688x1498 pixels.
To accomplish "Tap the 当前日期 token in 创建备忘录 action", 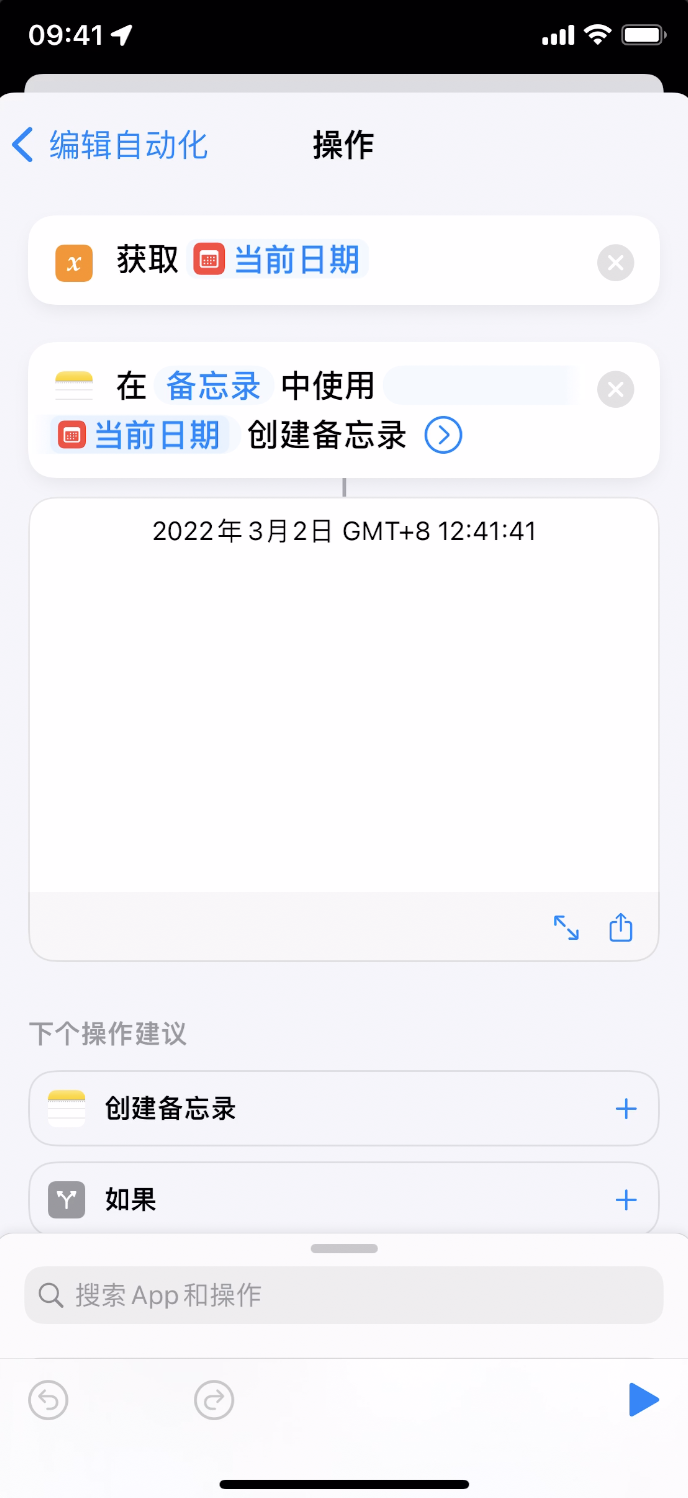I will click(x=140, y=435).
